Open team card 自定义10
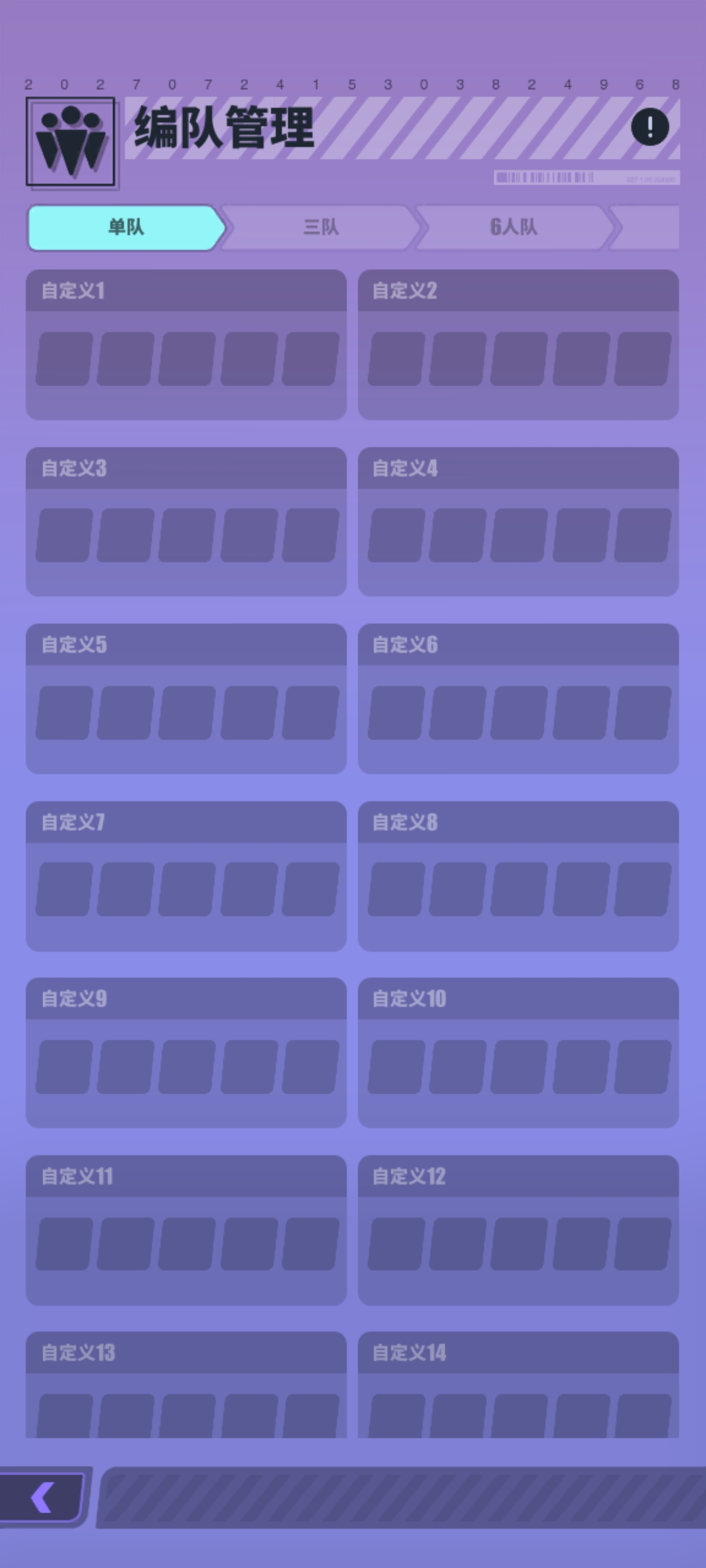Image resolution: width=706 pixels, height=1568 pixels. point(518,1053)
